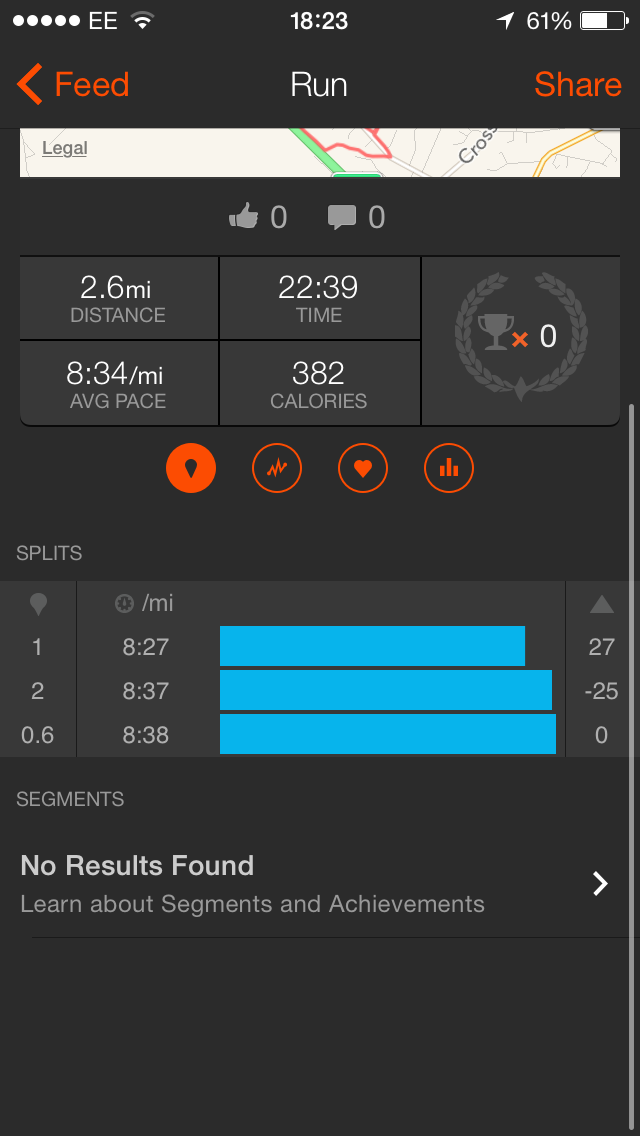Image resolution: width=640 pixels, height=1136 pixels.
Task: Open the Legal link on the map
Action: (65, 148)
